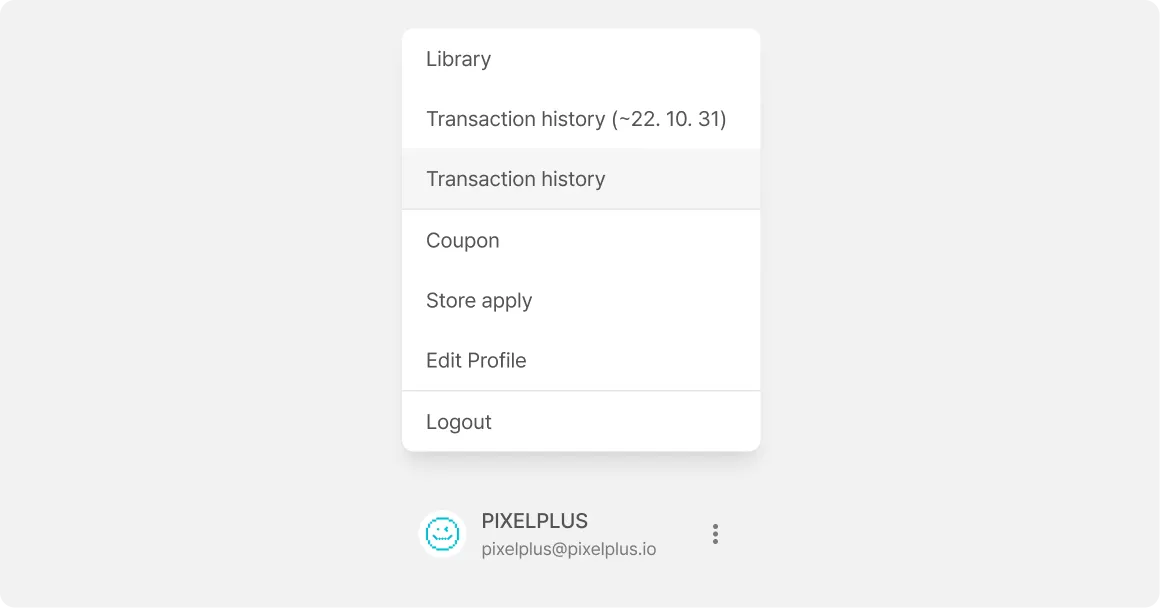
Task: Log out of the account
Action: click(x=459, y=422)
